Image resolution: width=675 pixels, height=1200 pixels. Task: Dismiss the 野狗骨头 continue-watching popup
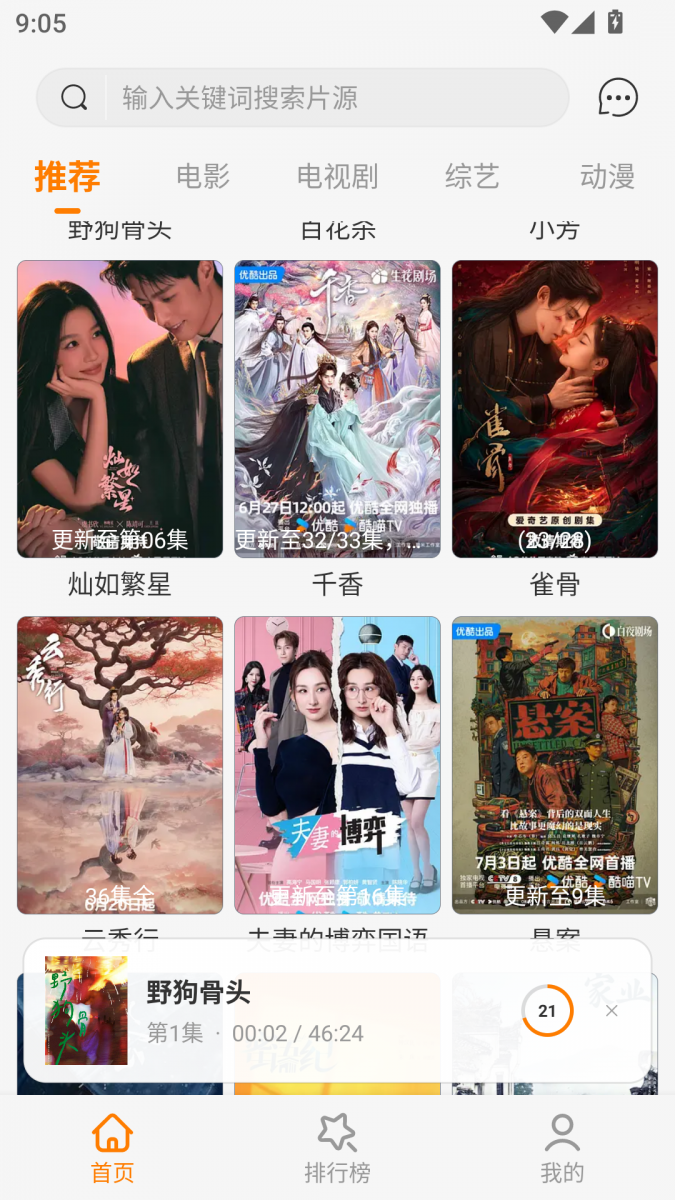pyautogui.click(x=612, y=1011)
